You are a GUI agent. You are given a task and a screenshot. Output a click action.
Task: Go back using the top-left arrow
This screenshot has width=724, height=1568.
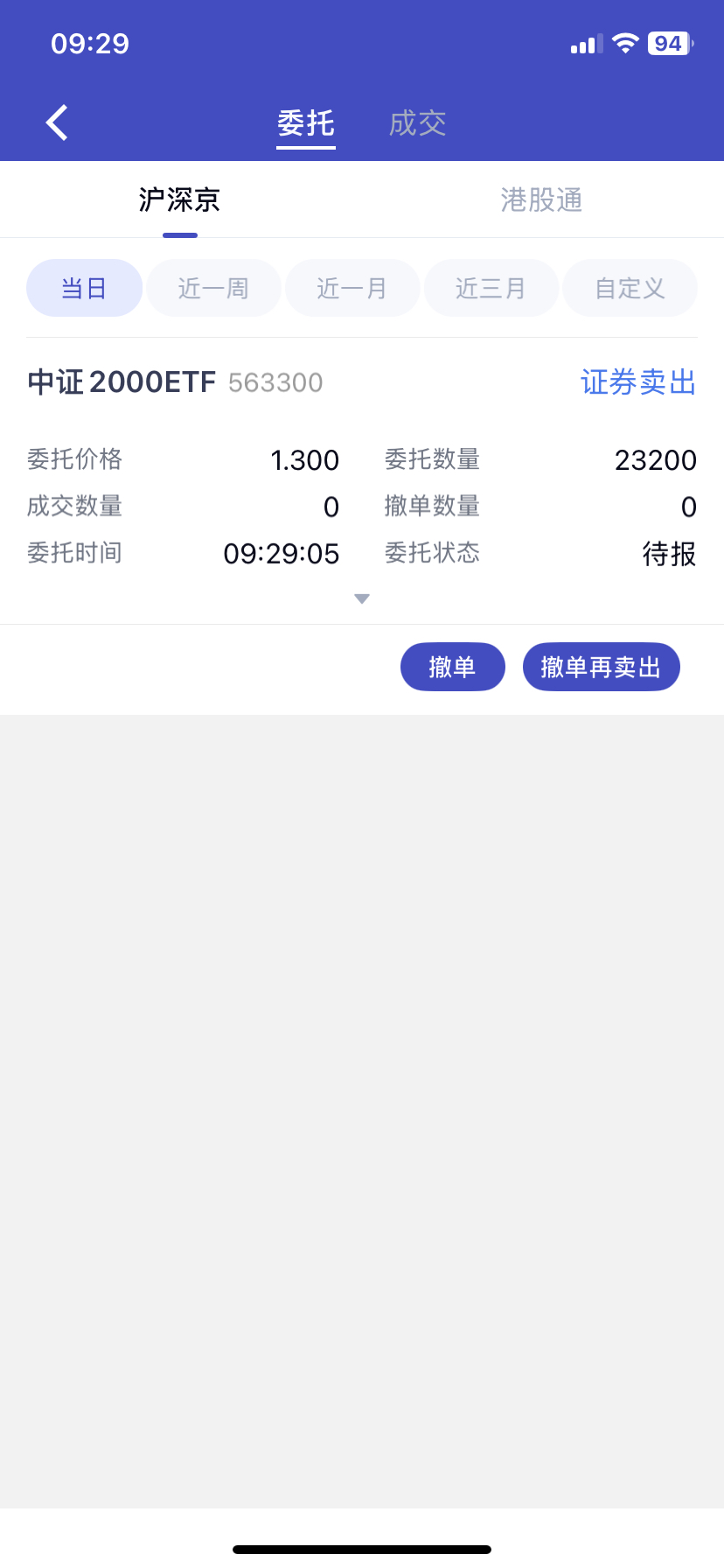58,122
